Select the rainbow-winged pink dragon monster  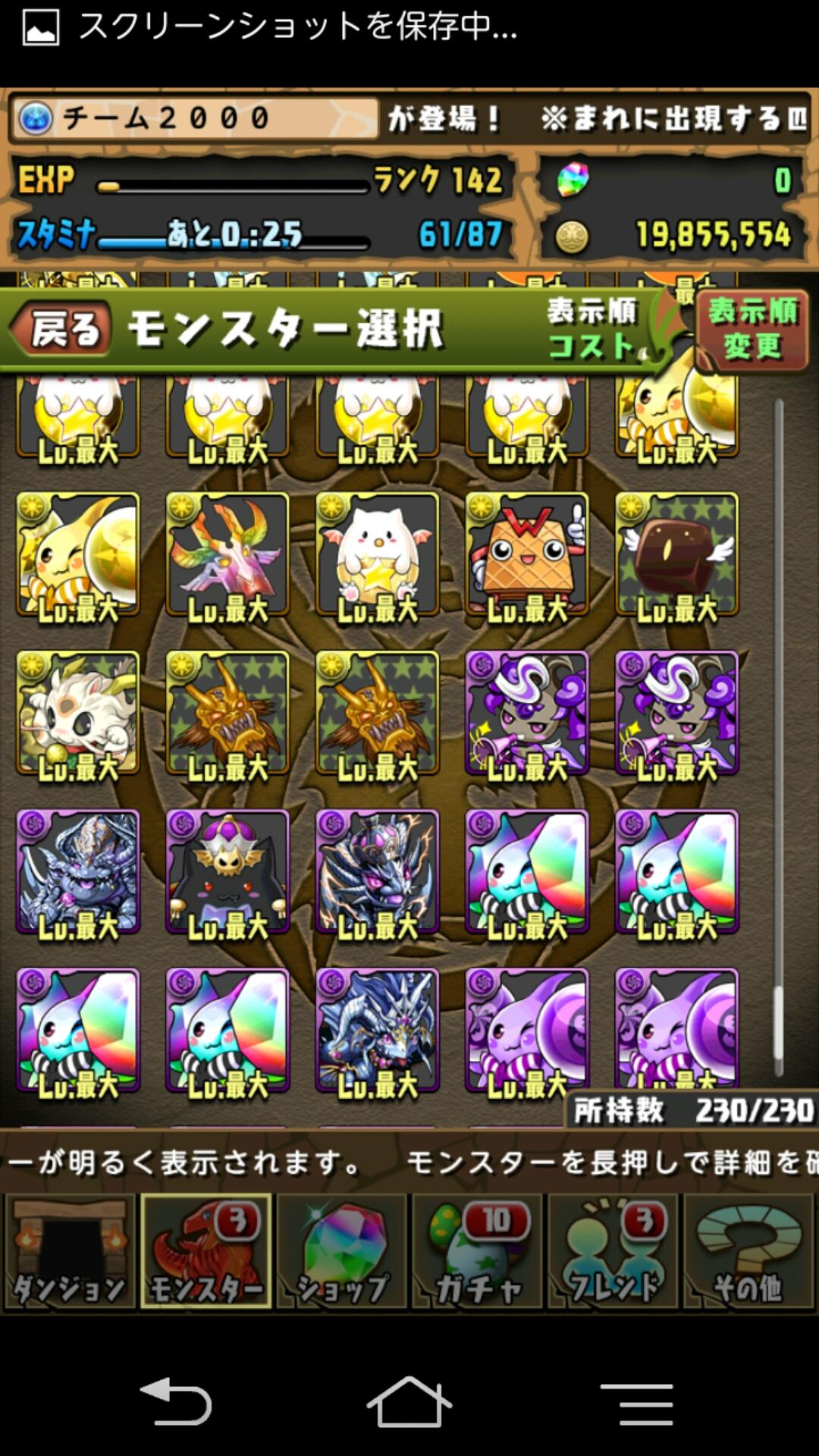coord(227,554)
